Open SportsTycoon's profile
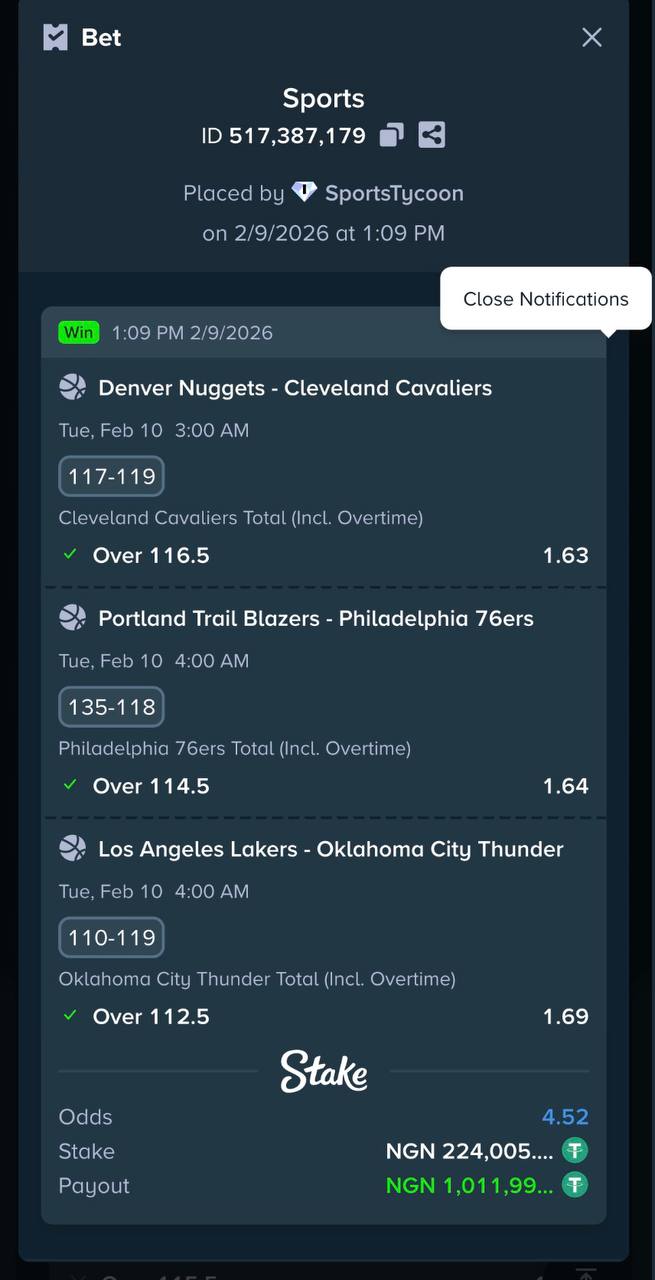The width and height of the screenshot is (655, 1280). point(393,193)
